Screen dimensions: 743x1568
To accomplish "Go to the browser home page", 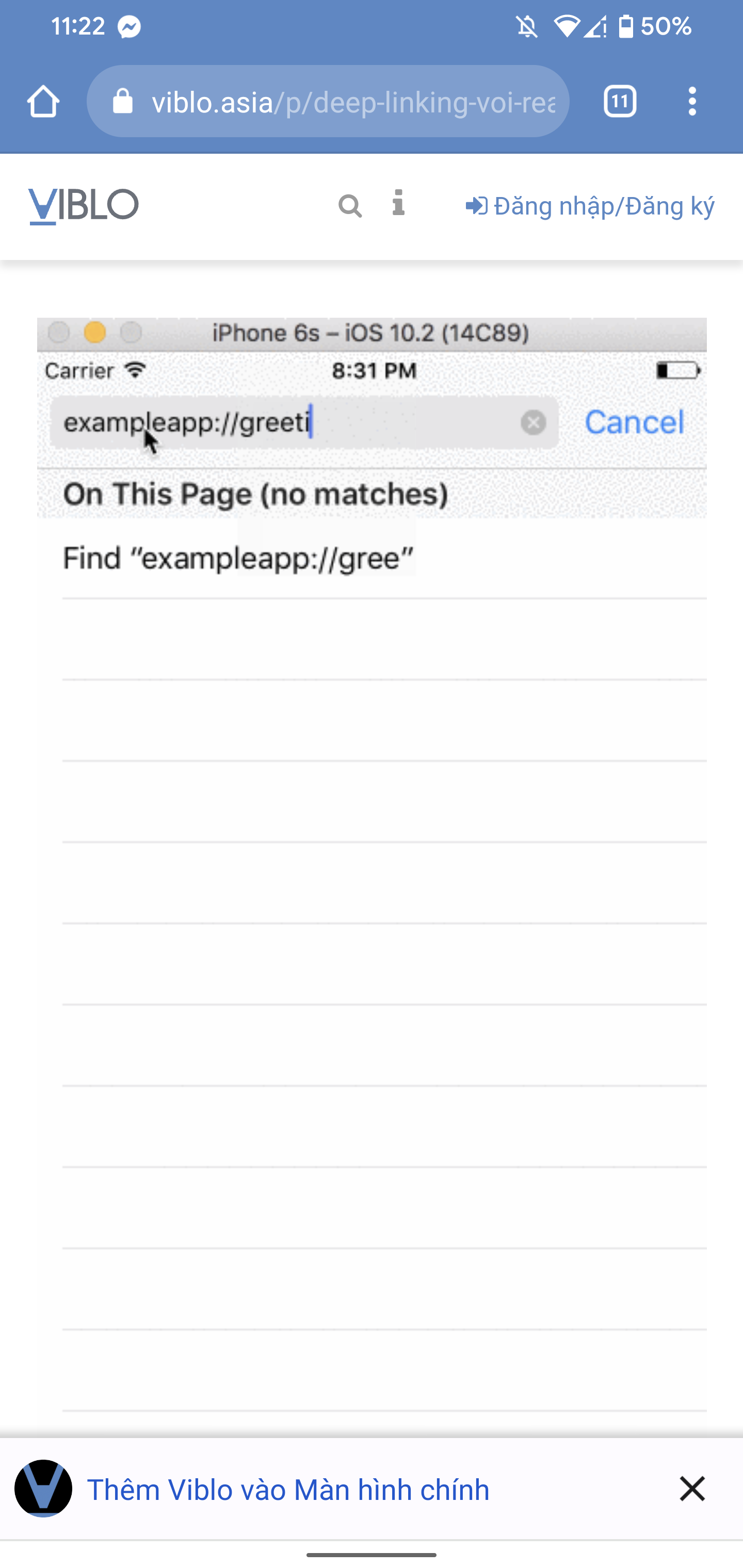I will (x=43, y=101).
